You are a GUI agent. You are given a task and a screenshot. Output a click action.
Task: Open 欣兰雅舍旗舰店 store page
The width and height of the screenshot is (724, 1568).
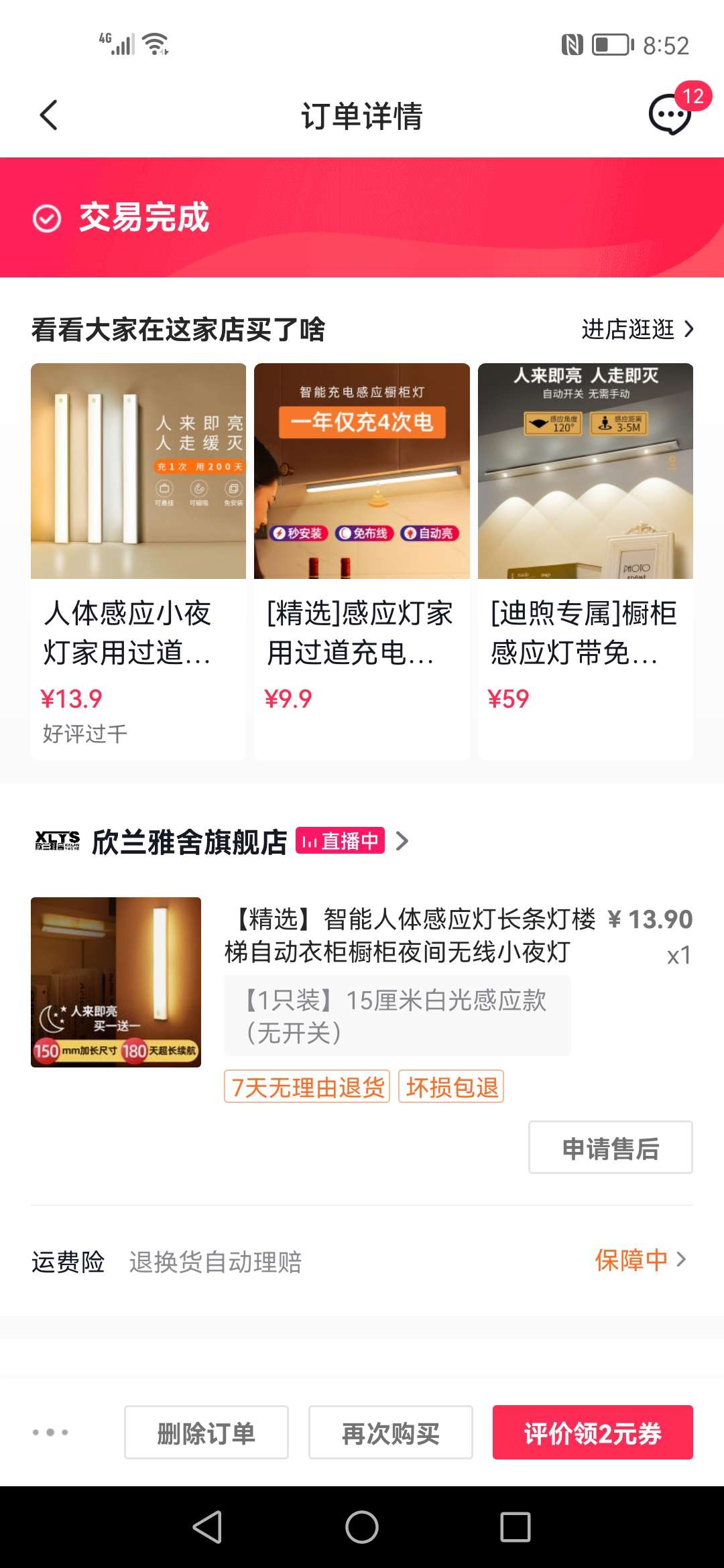point(190,842)
